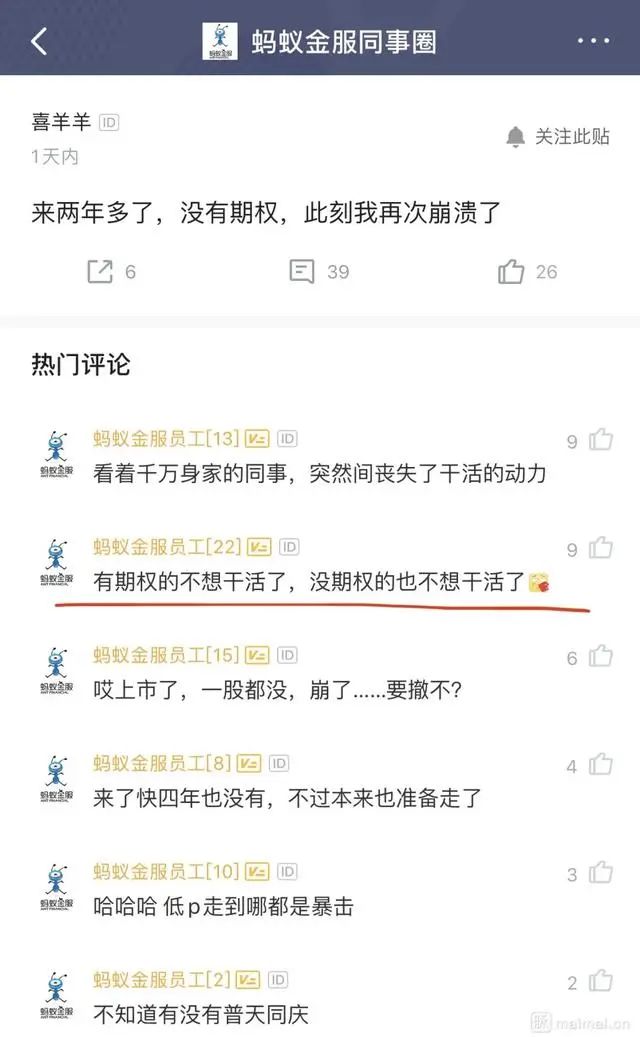The image size is (640, 1037).
Task: Like comment by 蚂蚁金服员工[13]
Action: pos(600,439)
